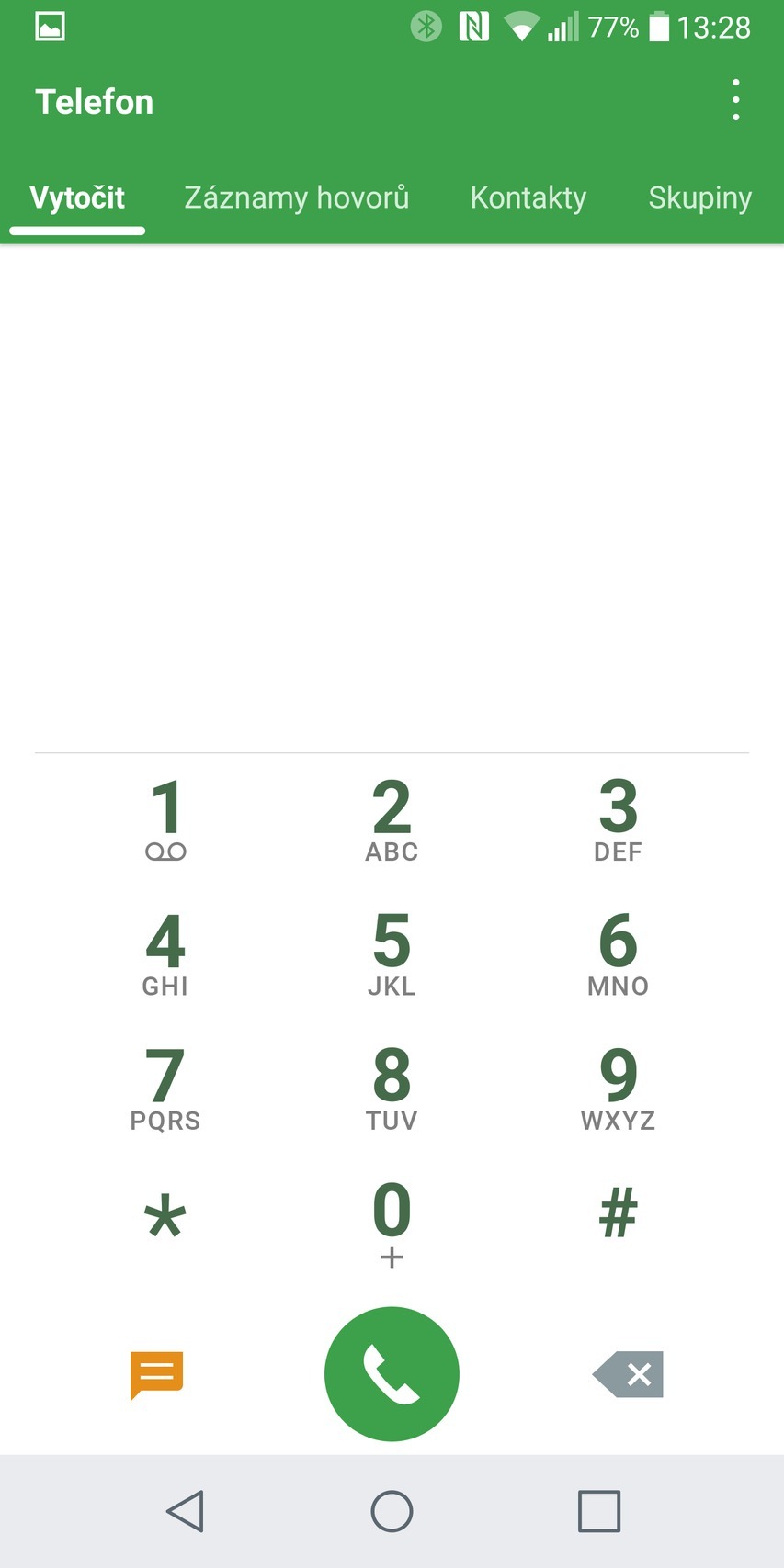Image resolution: width=784 pixels, height=1568 pixels.
Task: Select the Vytočit tab
Action: coord(77,197)
